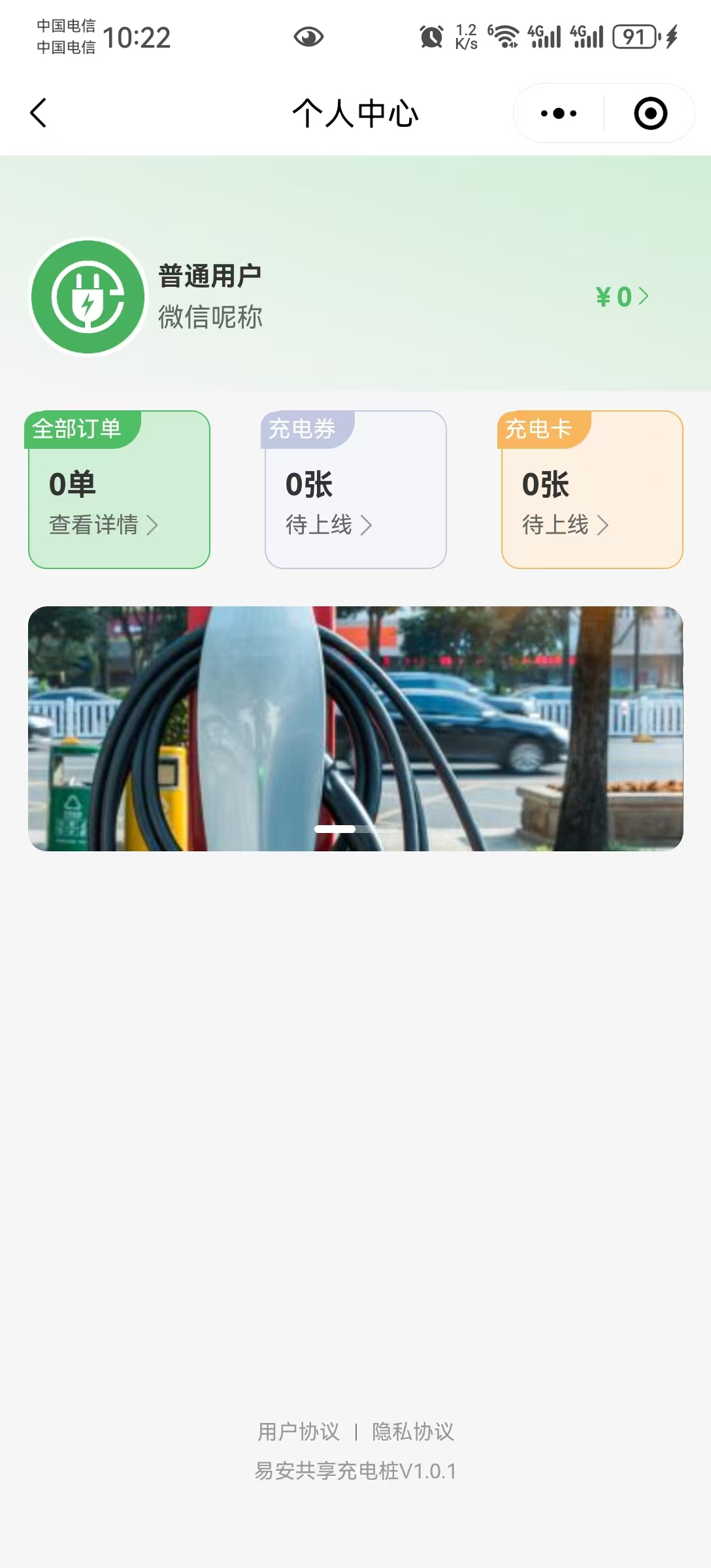Read the 隐私协议 privacy agreement
Image resolution: width=711 pixels, height=1568 pixels.
click(412, 1431)
